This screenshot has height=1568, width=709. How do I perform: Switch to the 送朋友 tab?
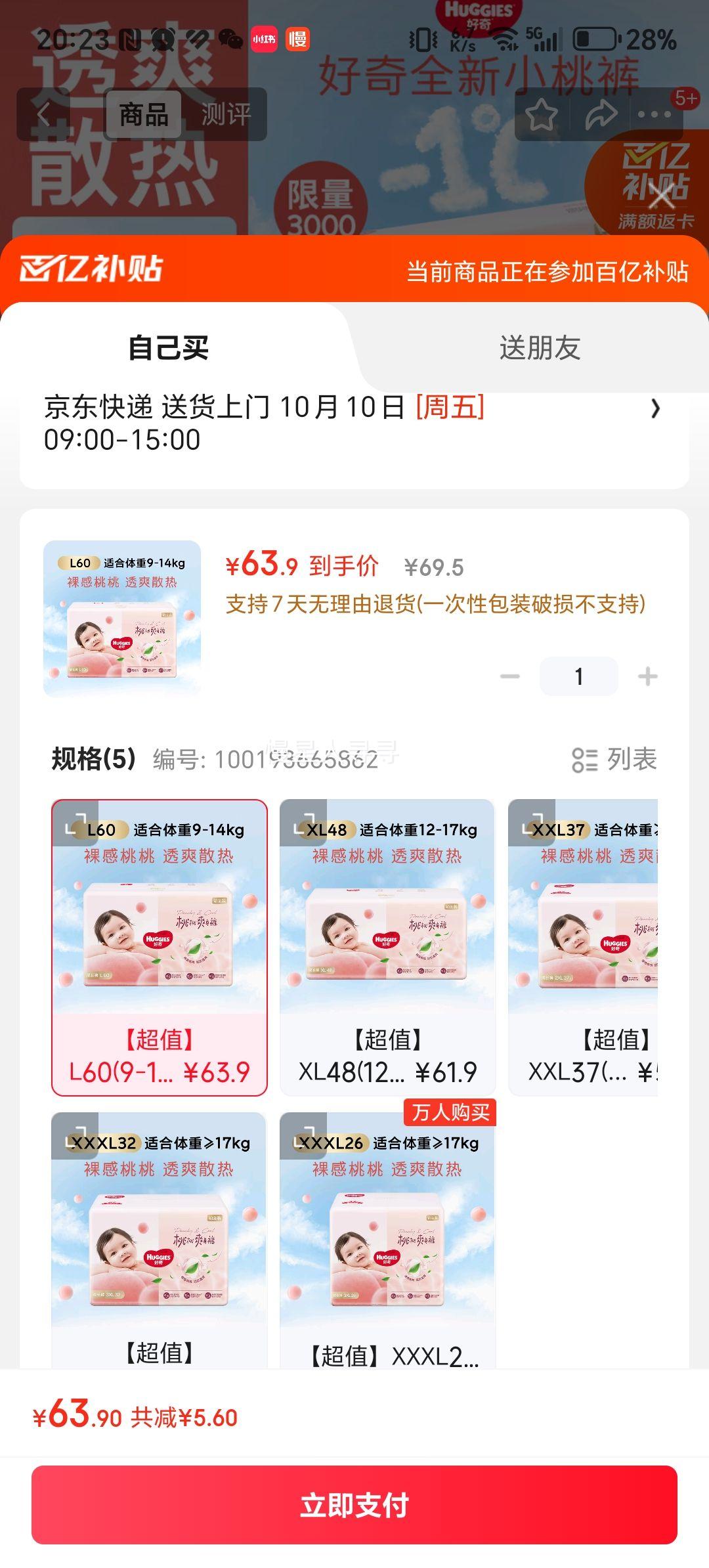(x=539, y=347)
